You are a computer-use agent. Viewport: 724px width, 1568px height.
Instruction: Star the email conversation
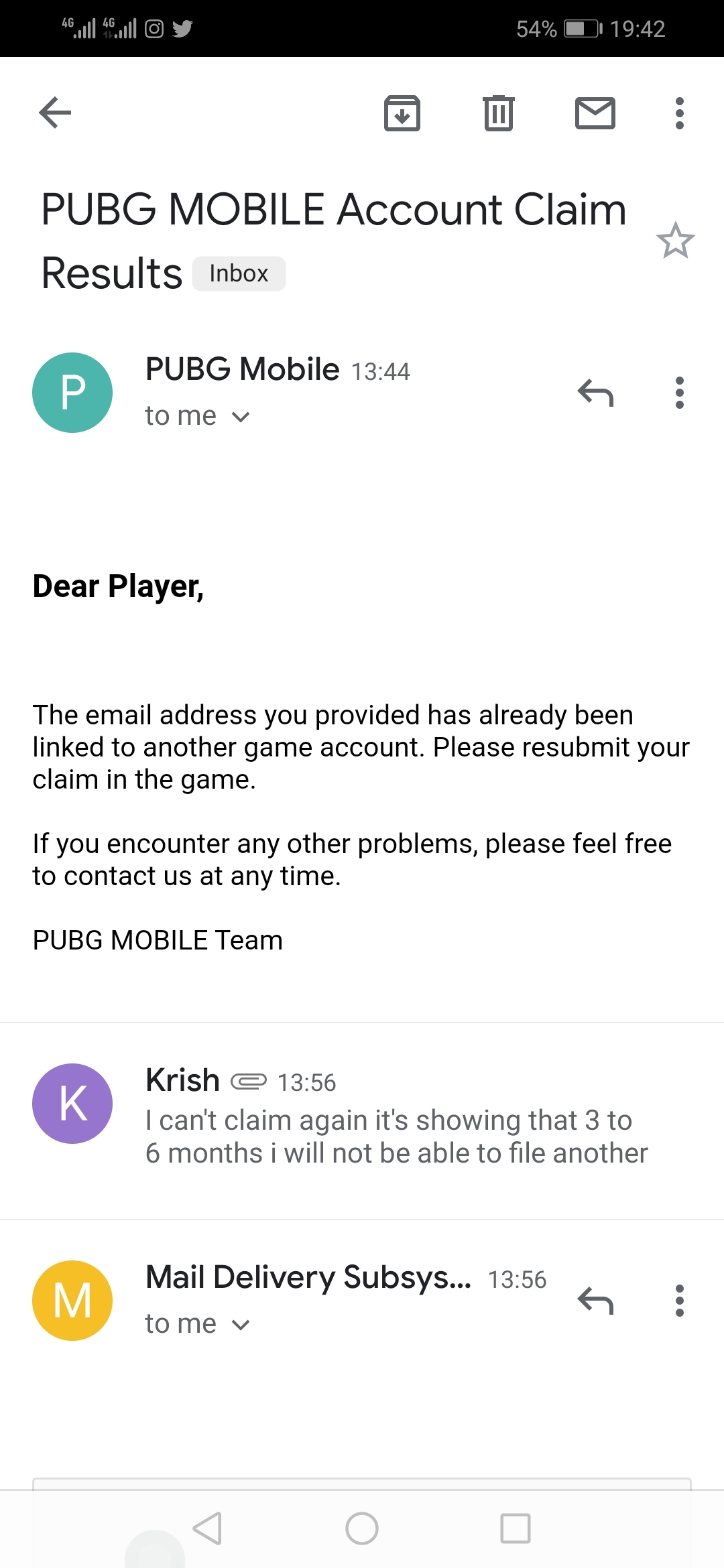click(x=676, y=241)
